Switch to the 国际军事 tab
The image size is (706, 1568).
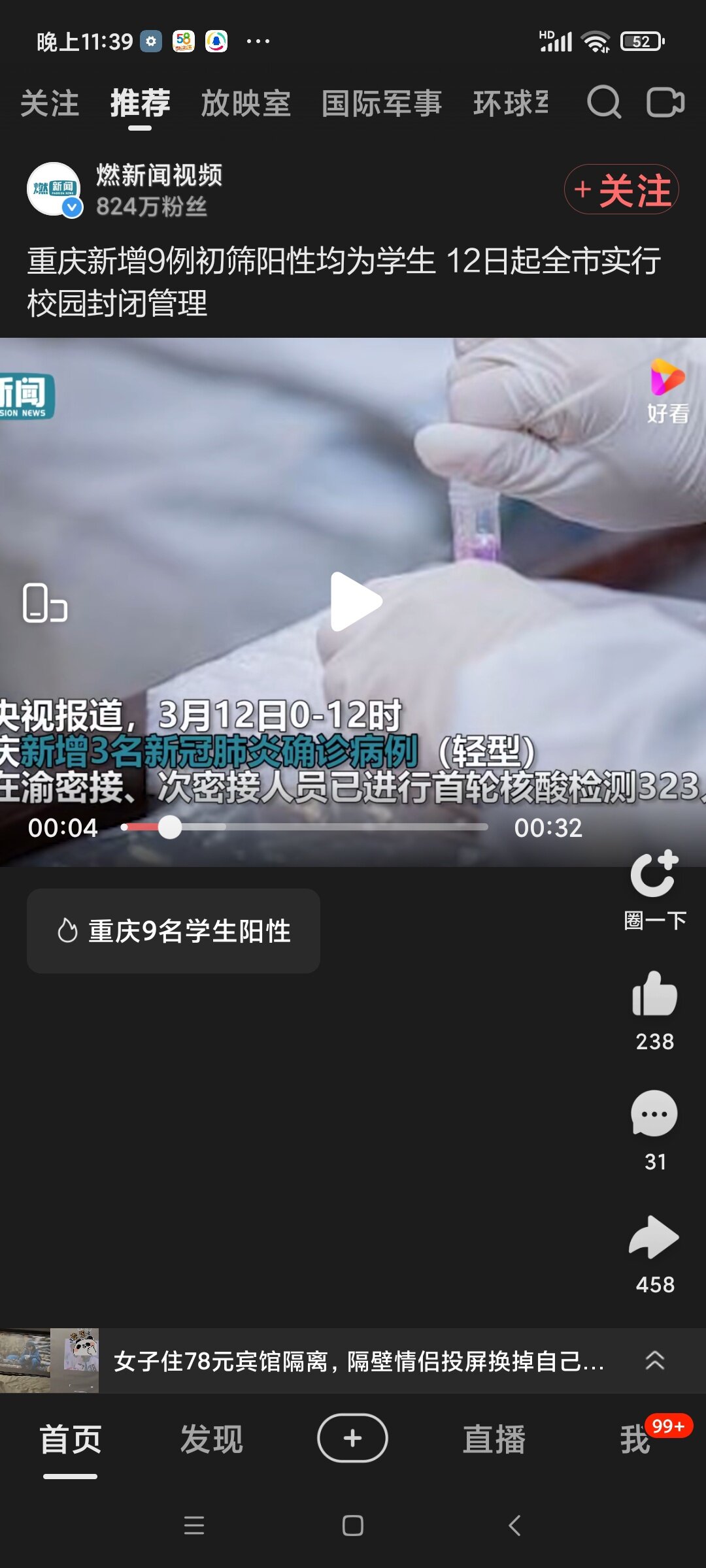coord(382,104)
